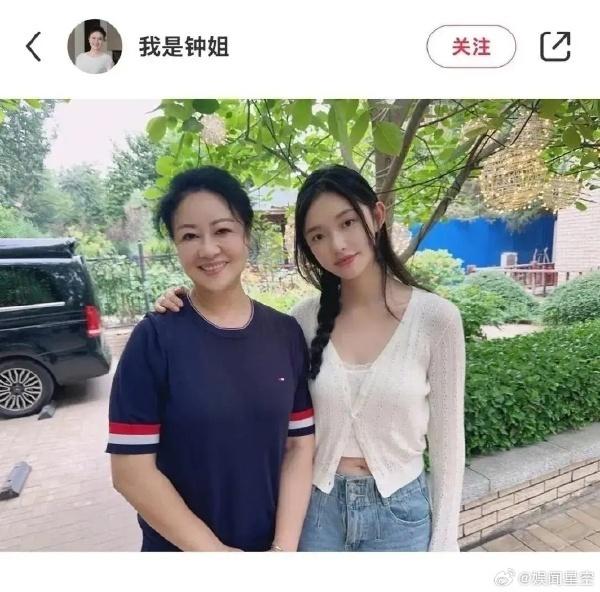Go back using the arrow
The height and width of the screenshot is (592, 600).
point(34,46)
